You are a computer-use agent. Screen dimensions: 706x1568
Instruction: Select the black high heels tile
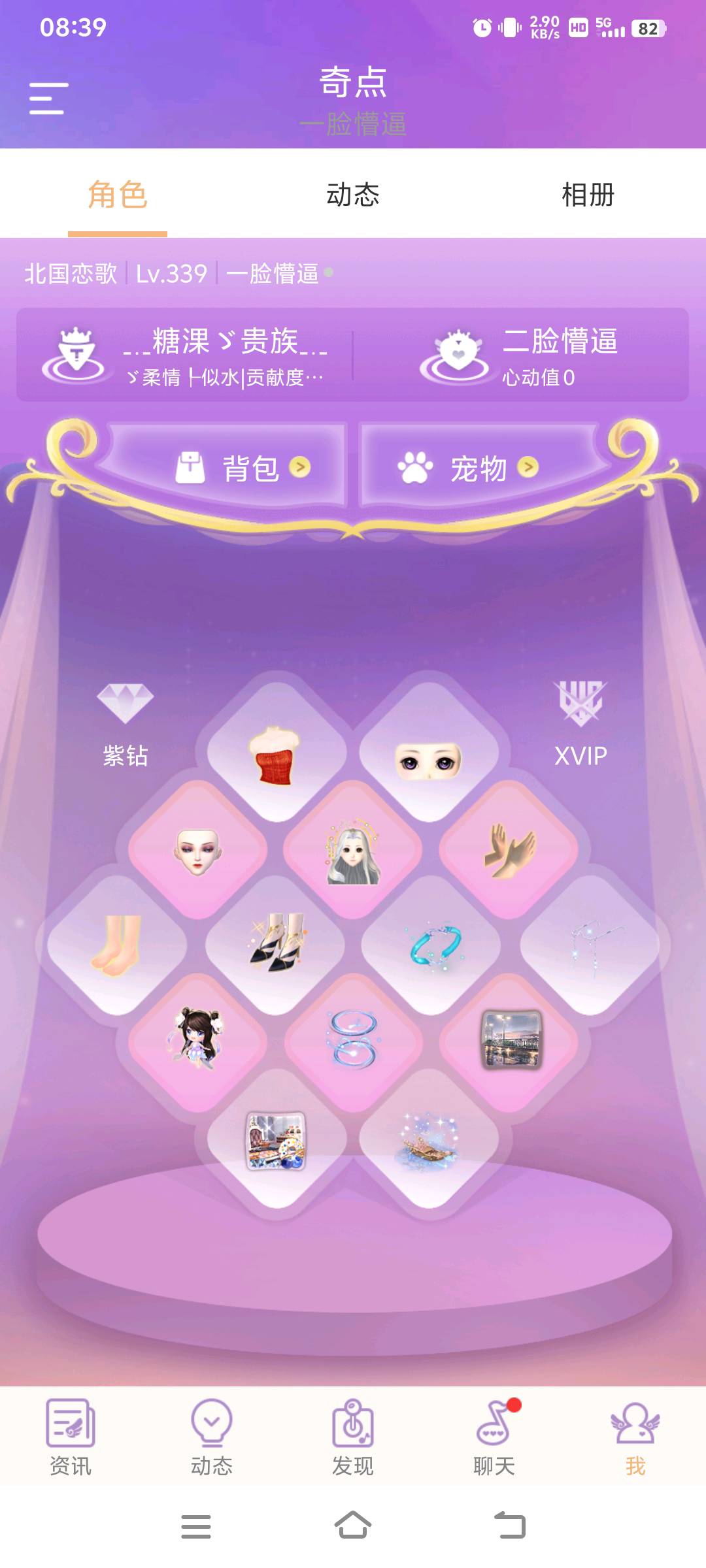(276, 945)
